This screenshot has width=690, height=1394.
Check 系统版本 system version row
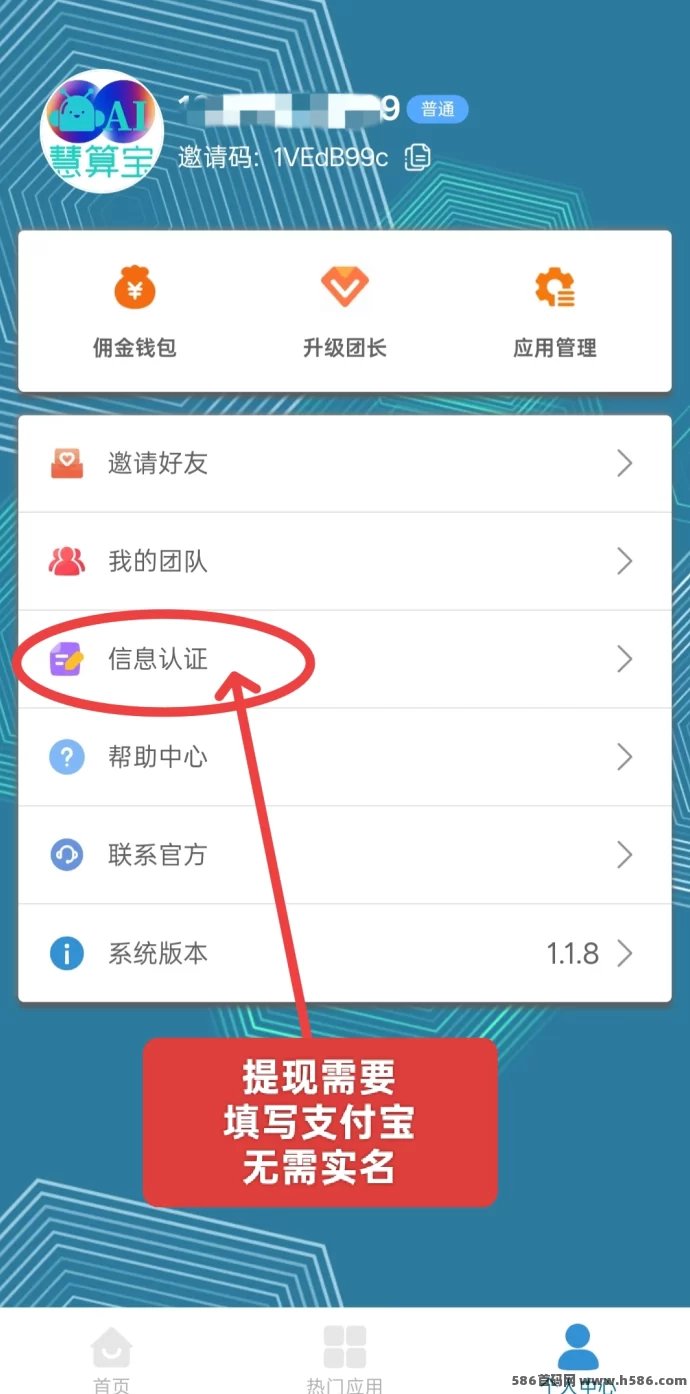pyautogui.click(x=344, y=953)
